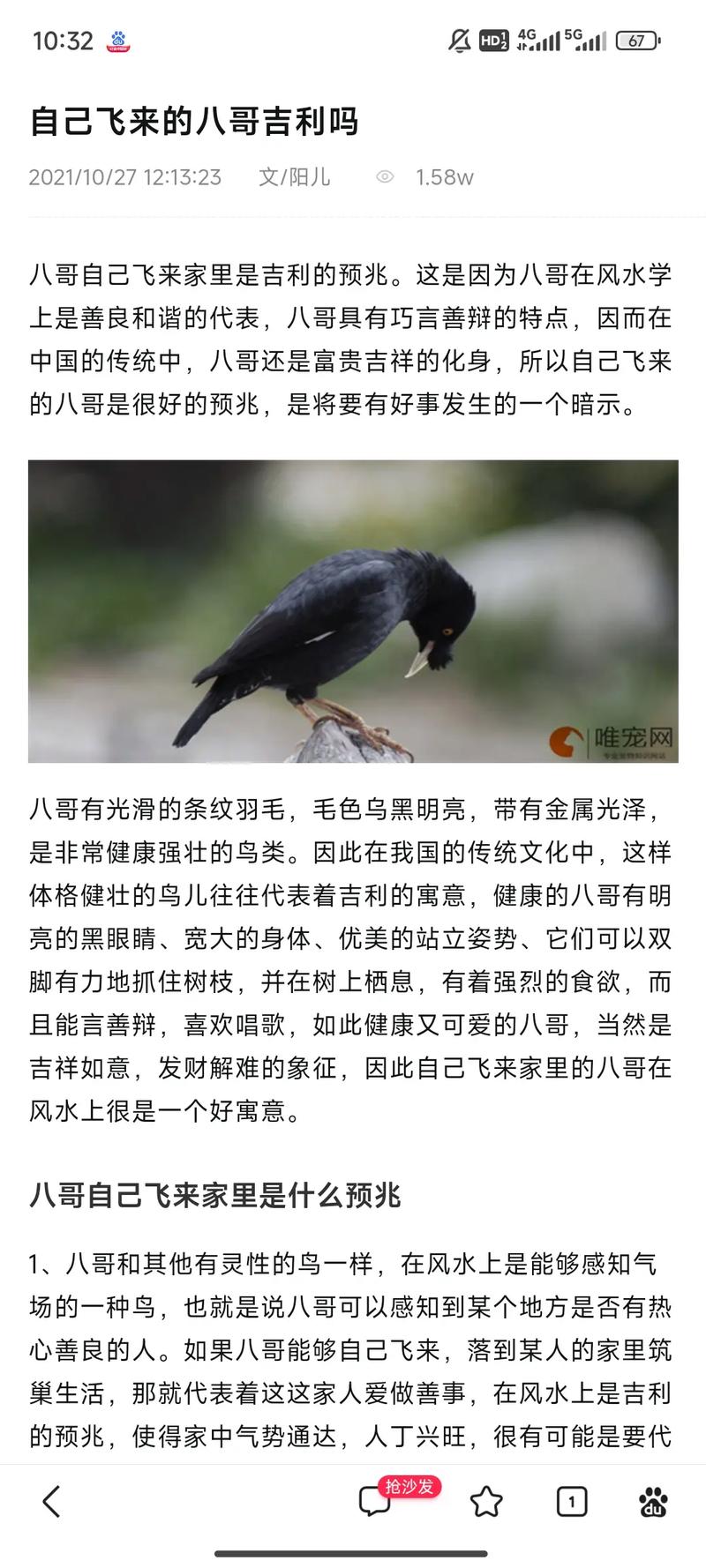Screen dimensions: 706x1568
Task: Bookmark this article with the star
Action: pos(486,1500)
